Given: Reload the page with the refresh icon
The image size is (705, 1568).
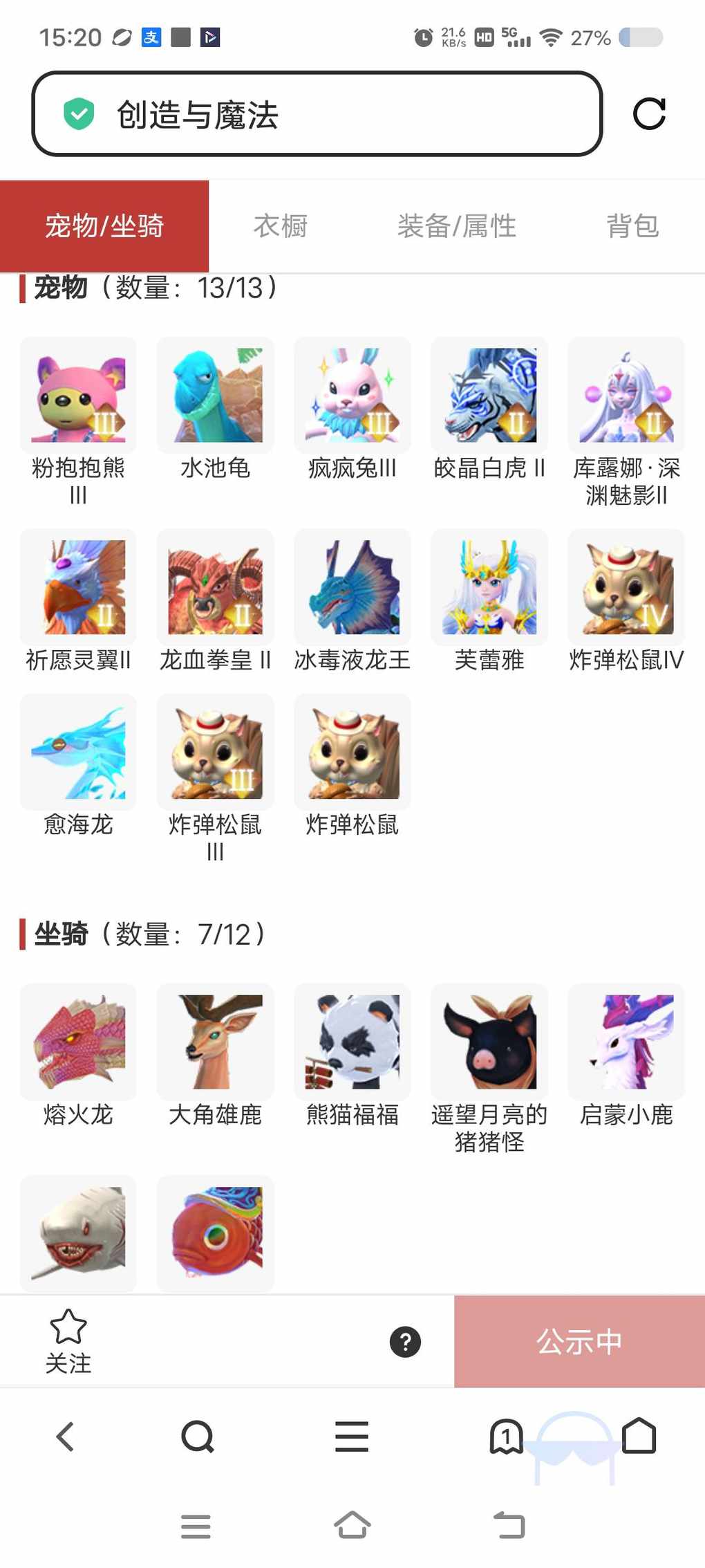Looking at the screenshot, I should (649, 114).
